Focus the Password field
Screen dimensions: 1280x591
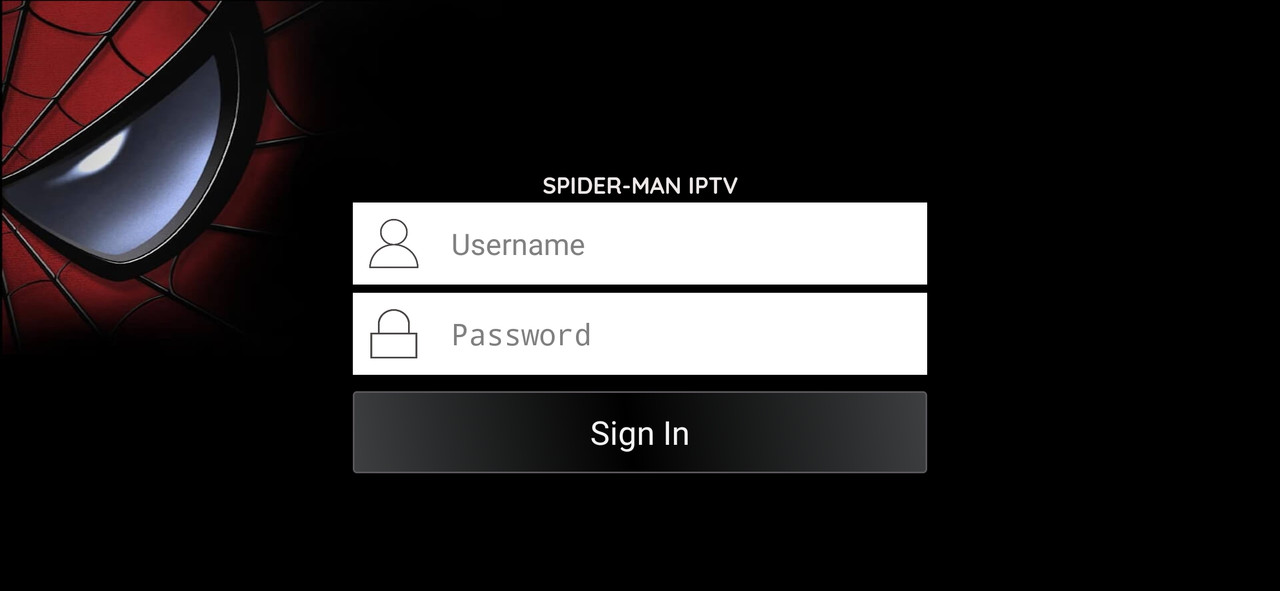(640, 334)
